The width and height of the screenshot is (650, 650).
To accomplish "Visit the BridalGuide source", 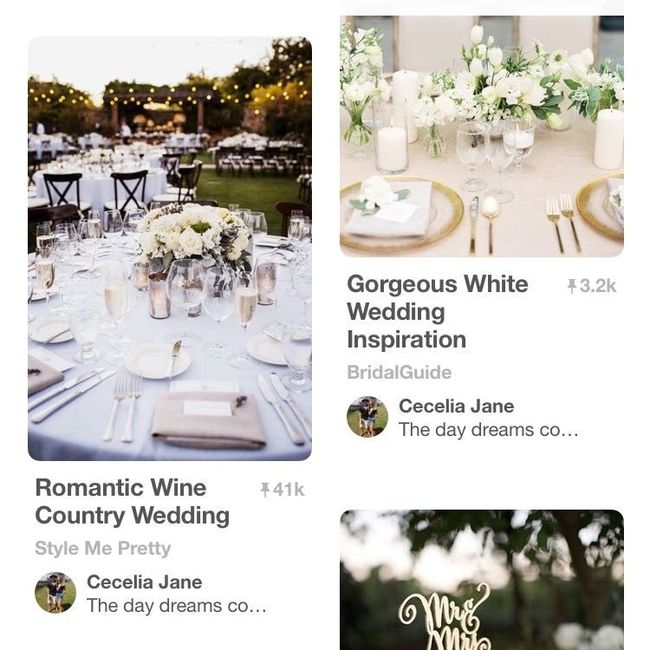I will coord(399,372).
